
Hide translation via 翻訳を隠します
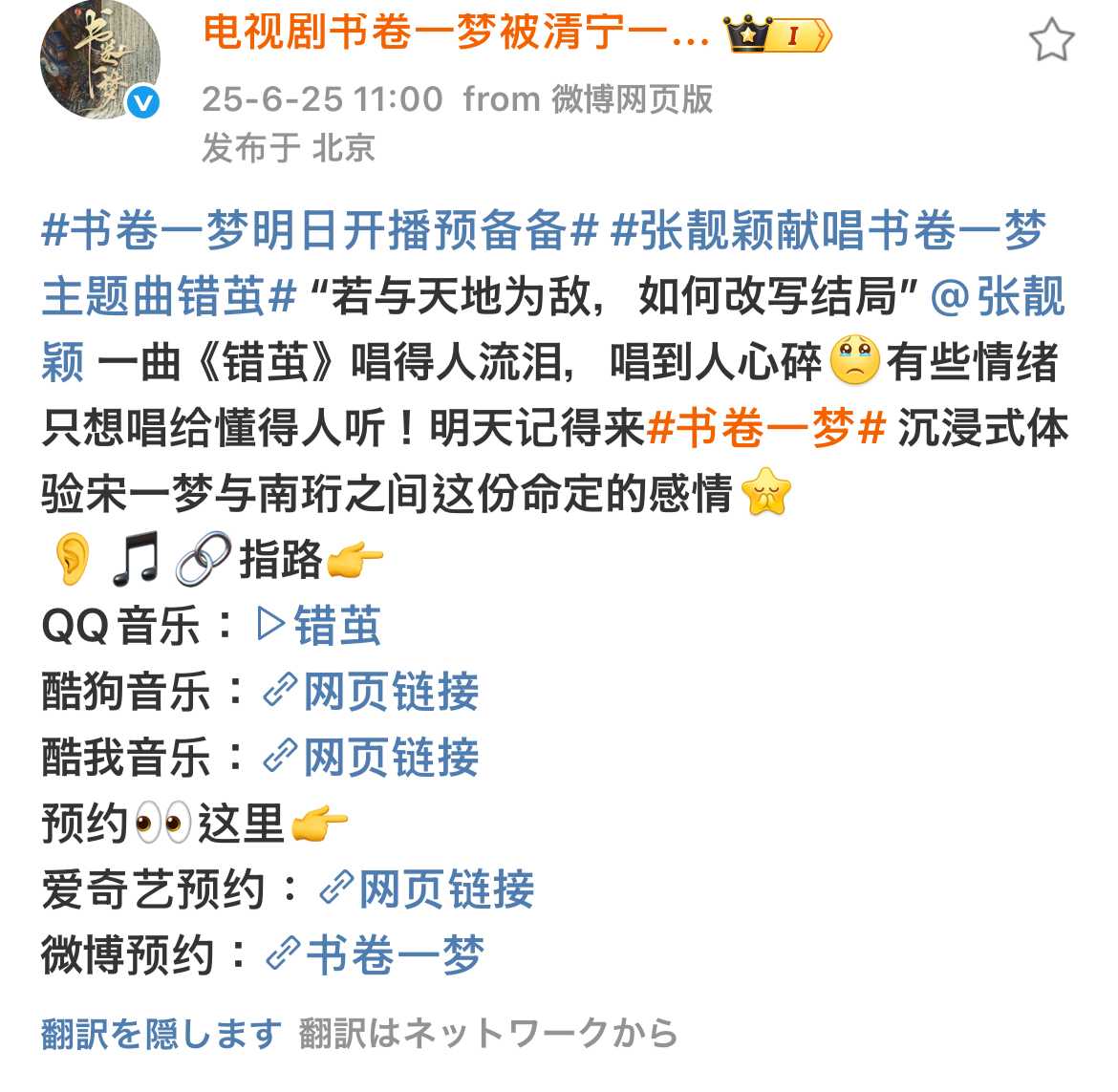pos(161,1034)
